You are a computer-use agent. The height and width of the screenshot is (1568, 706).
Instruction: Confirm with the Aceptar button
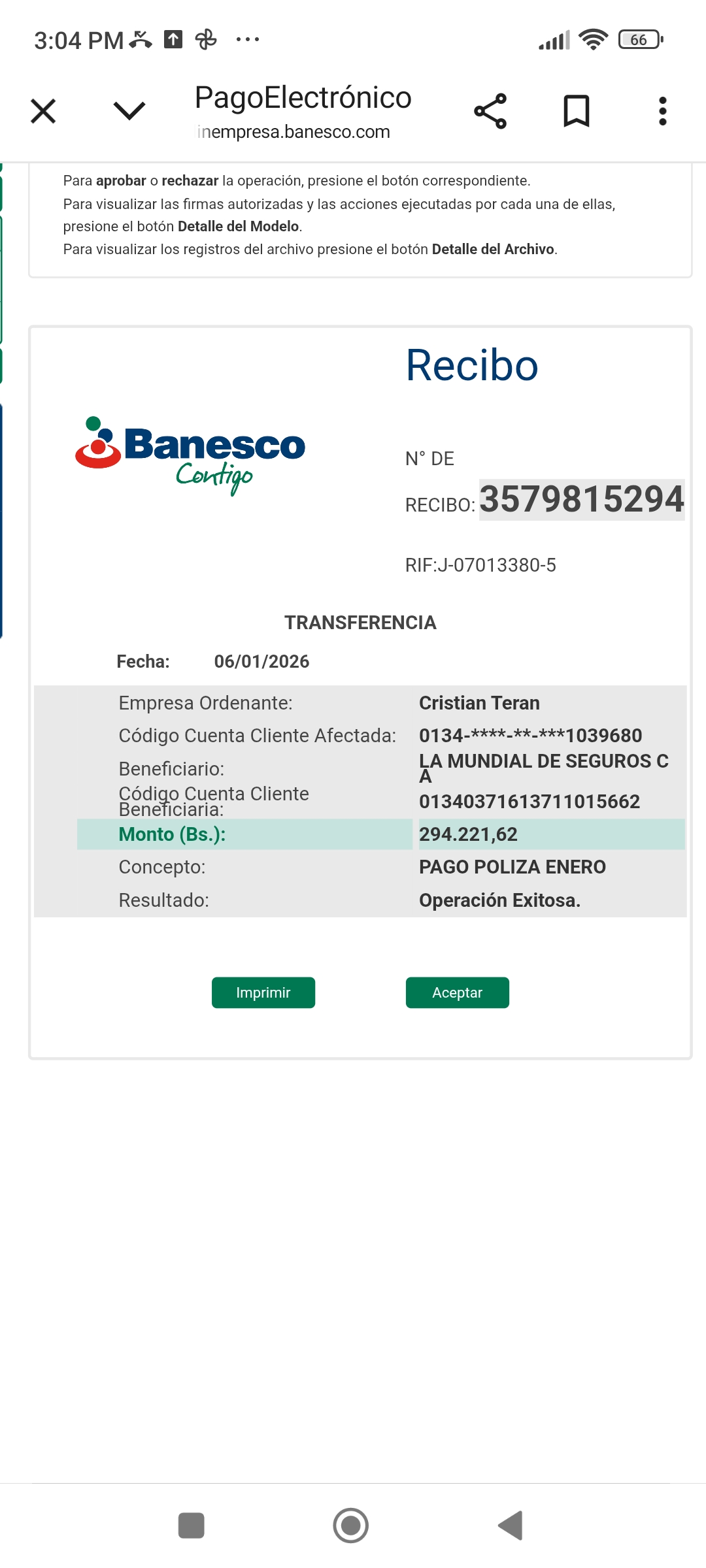[457, 992]
